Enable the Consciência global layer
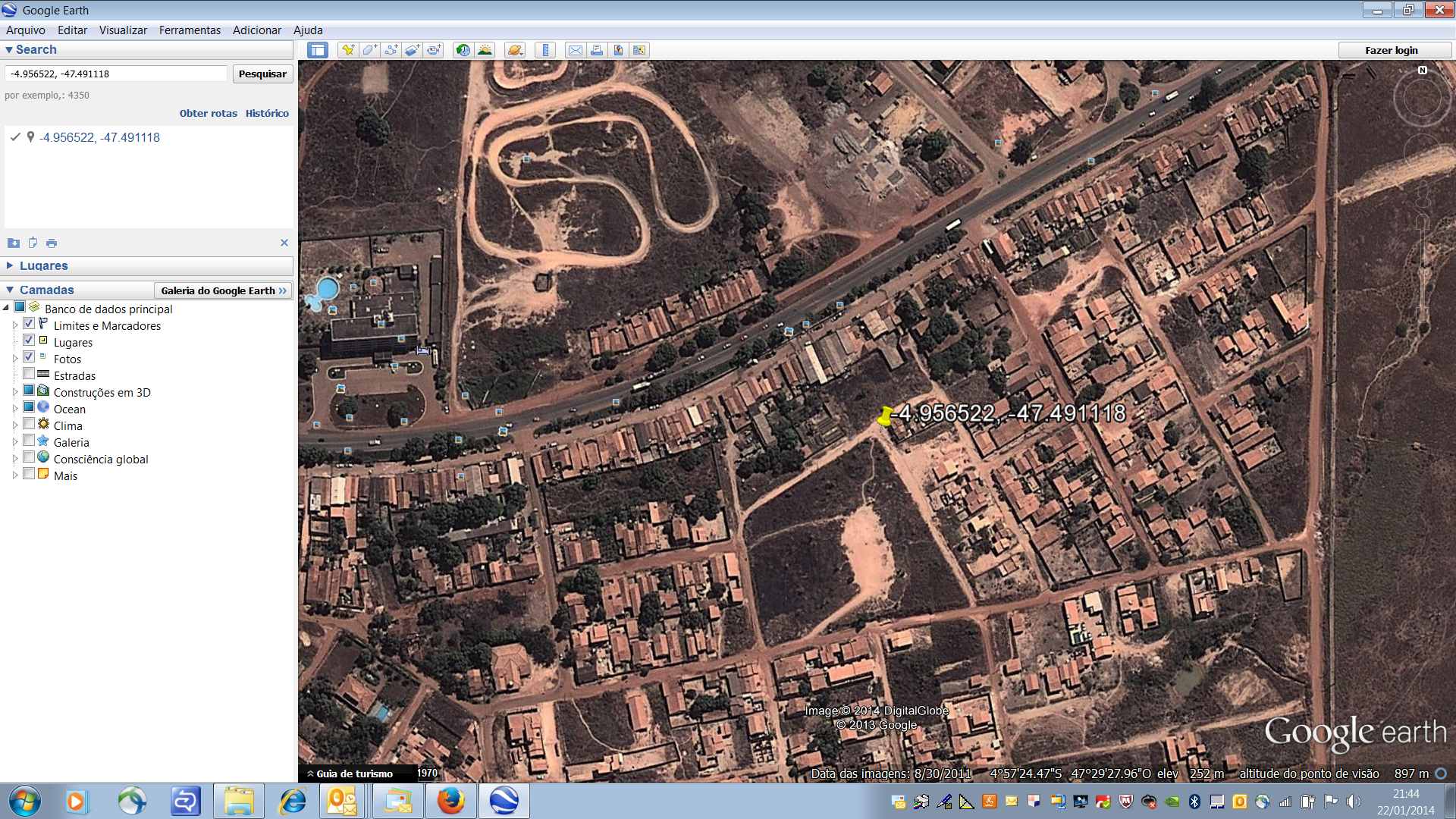 tap(29, 457)
